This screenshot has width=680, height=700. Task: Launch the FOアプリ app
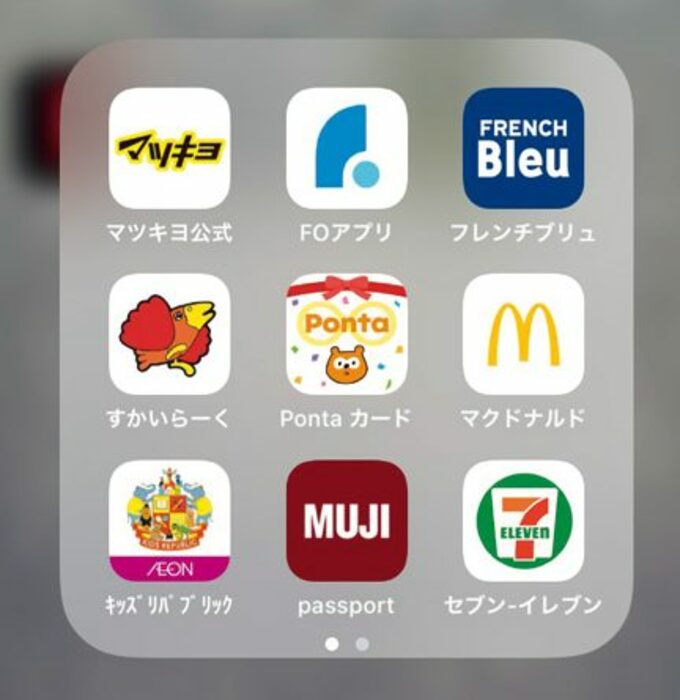click(x=346, y=148)
